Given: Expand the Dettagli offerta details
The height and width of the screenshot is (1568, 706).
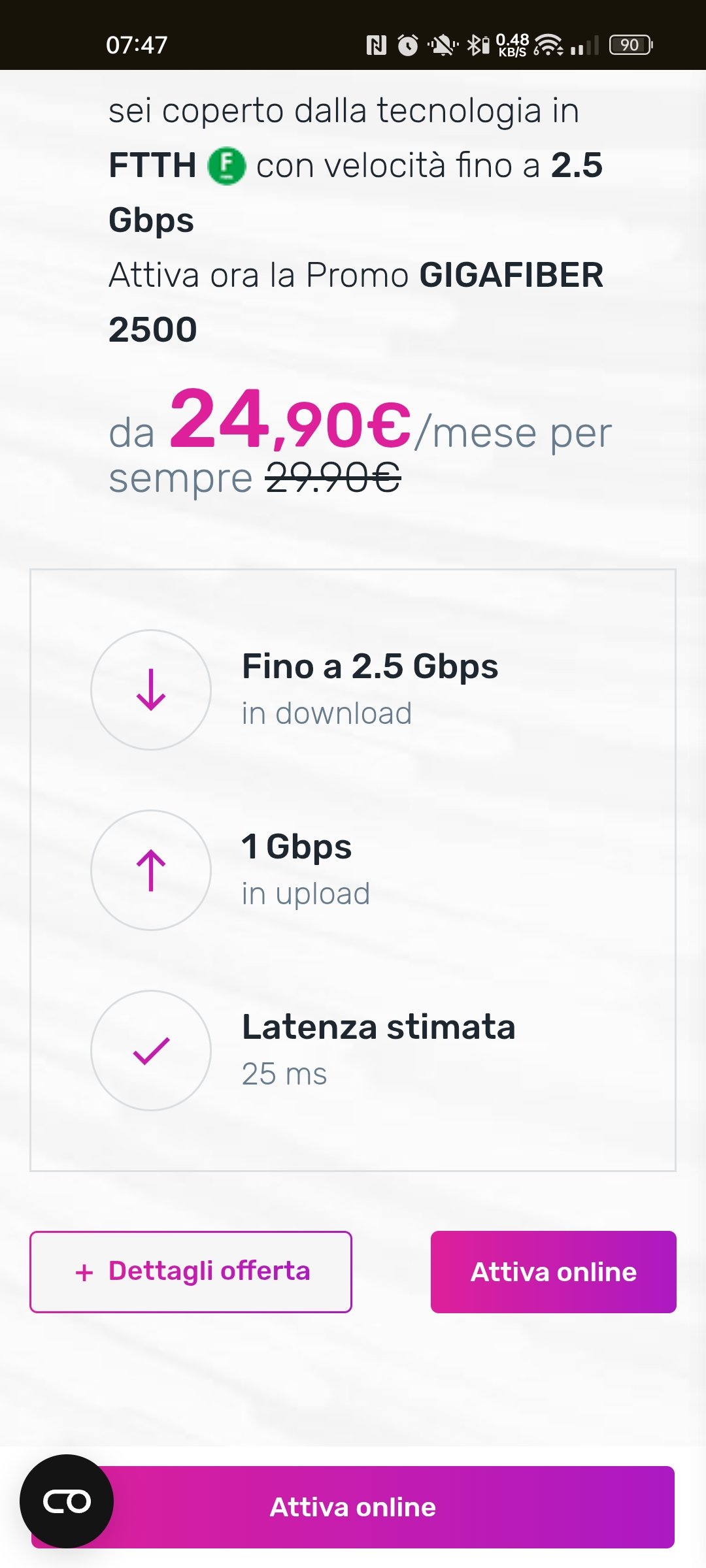Looking at the screenshot, I should (x=190, y=1271).
